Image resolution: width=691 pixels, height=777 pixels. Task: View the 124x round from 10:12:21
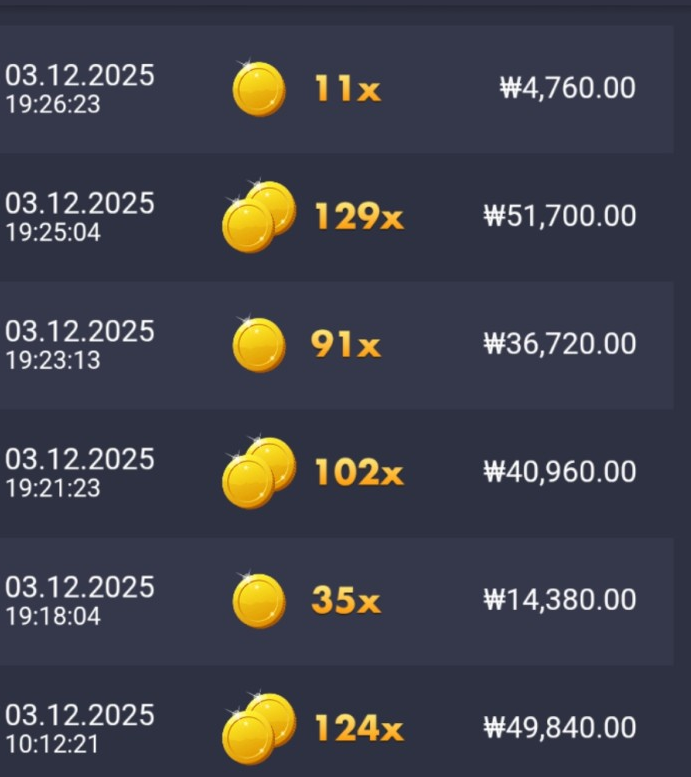tap(336, 728)
